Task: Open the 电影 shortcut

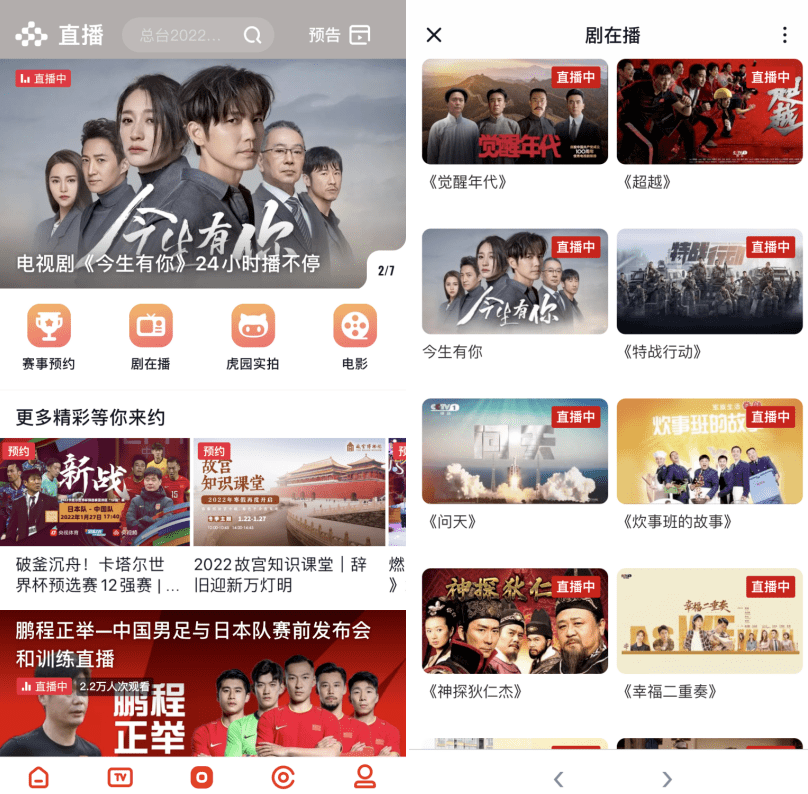Action: click(354, 337)
